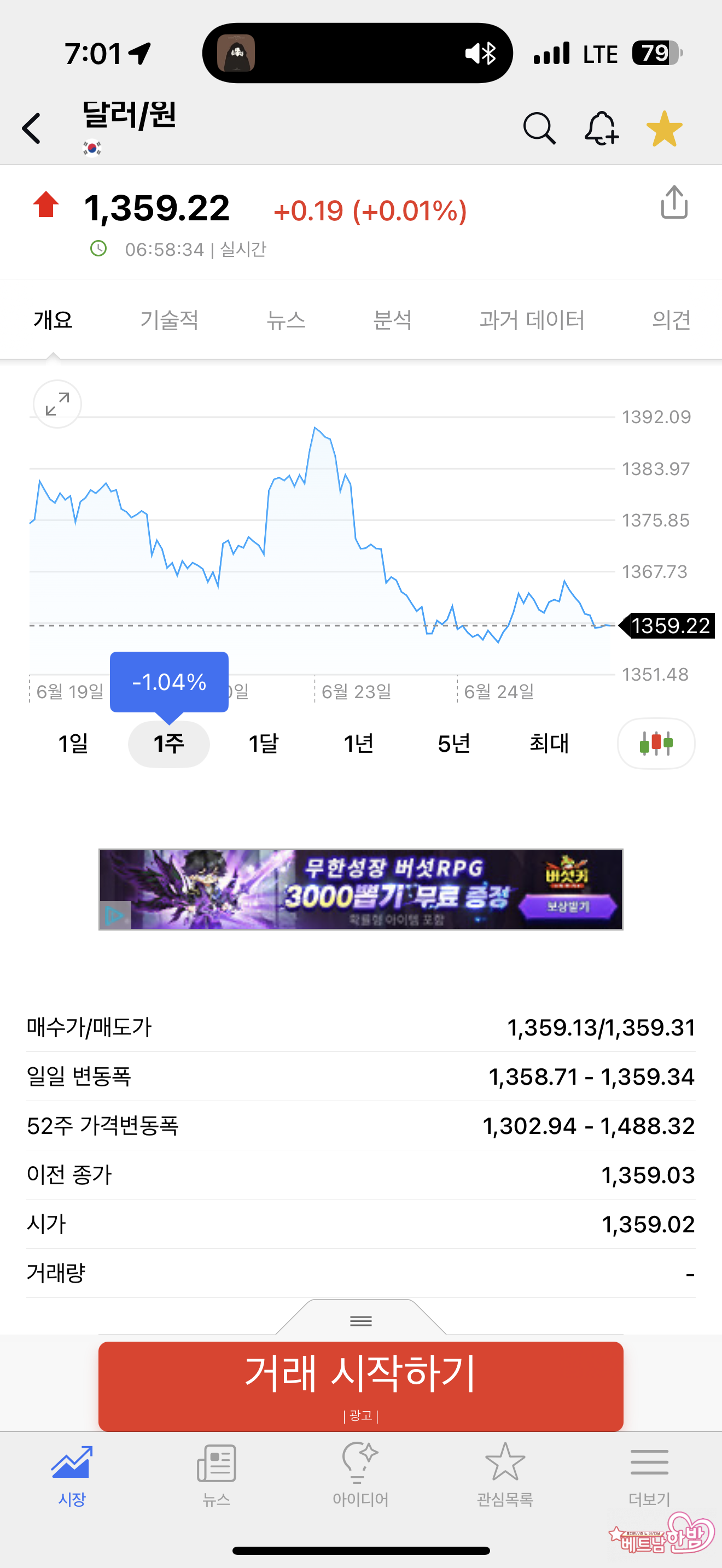722x1568 pixels.
Task: Toggle the watchlist star for 달러/원
Action: click(664, 128)
